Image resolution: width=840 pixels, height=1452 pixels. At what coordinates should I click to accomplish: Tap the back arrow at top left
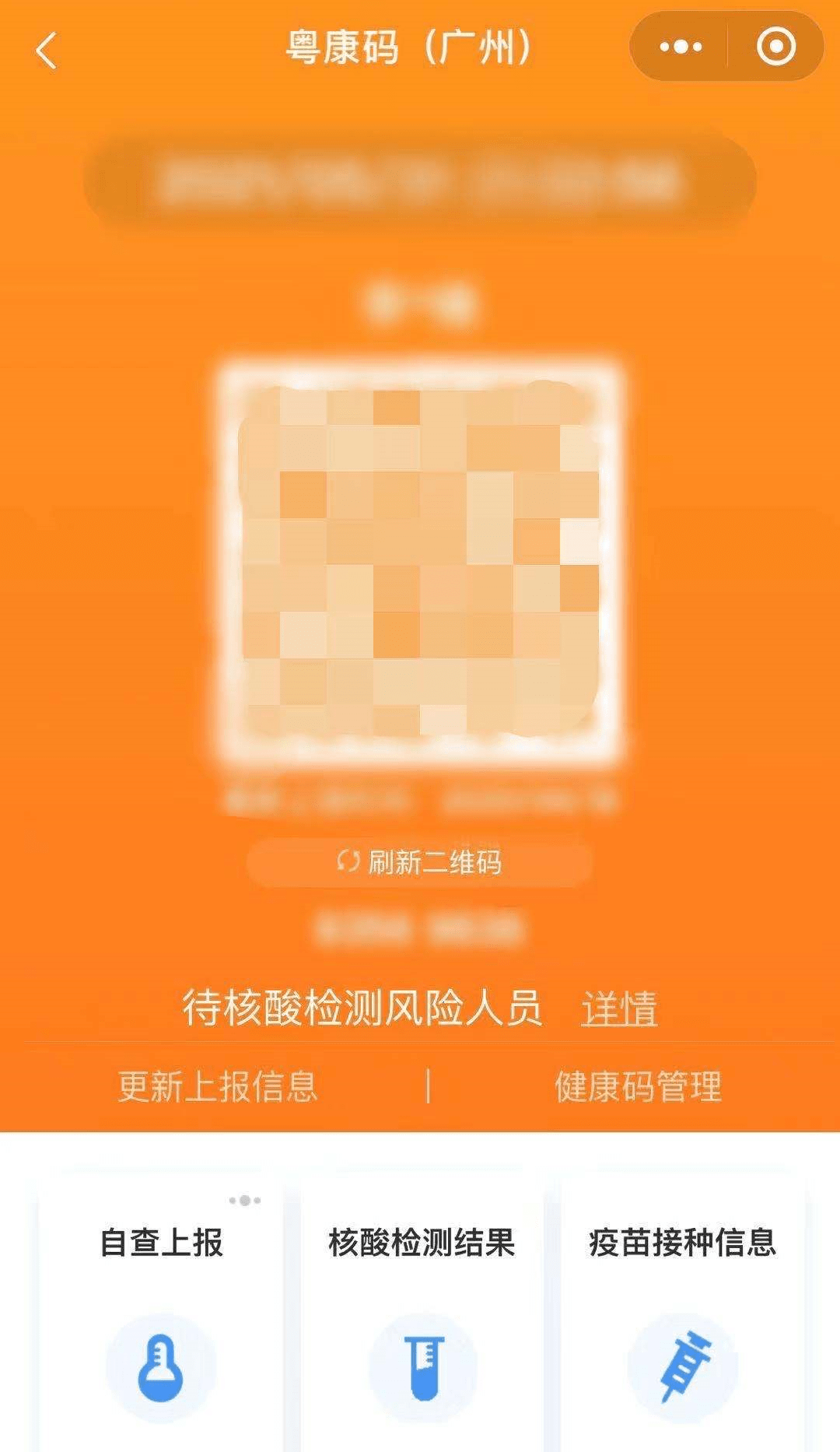(x=47, y=48)
